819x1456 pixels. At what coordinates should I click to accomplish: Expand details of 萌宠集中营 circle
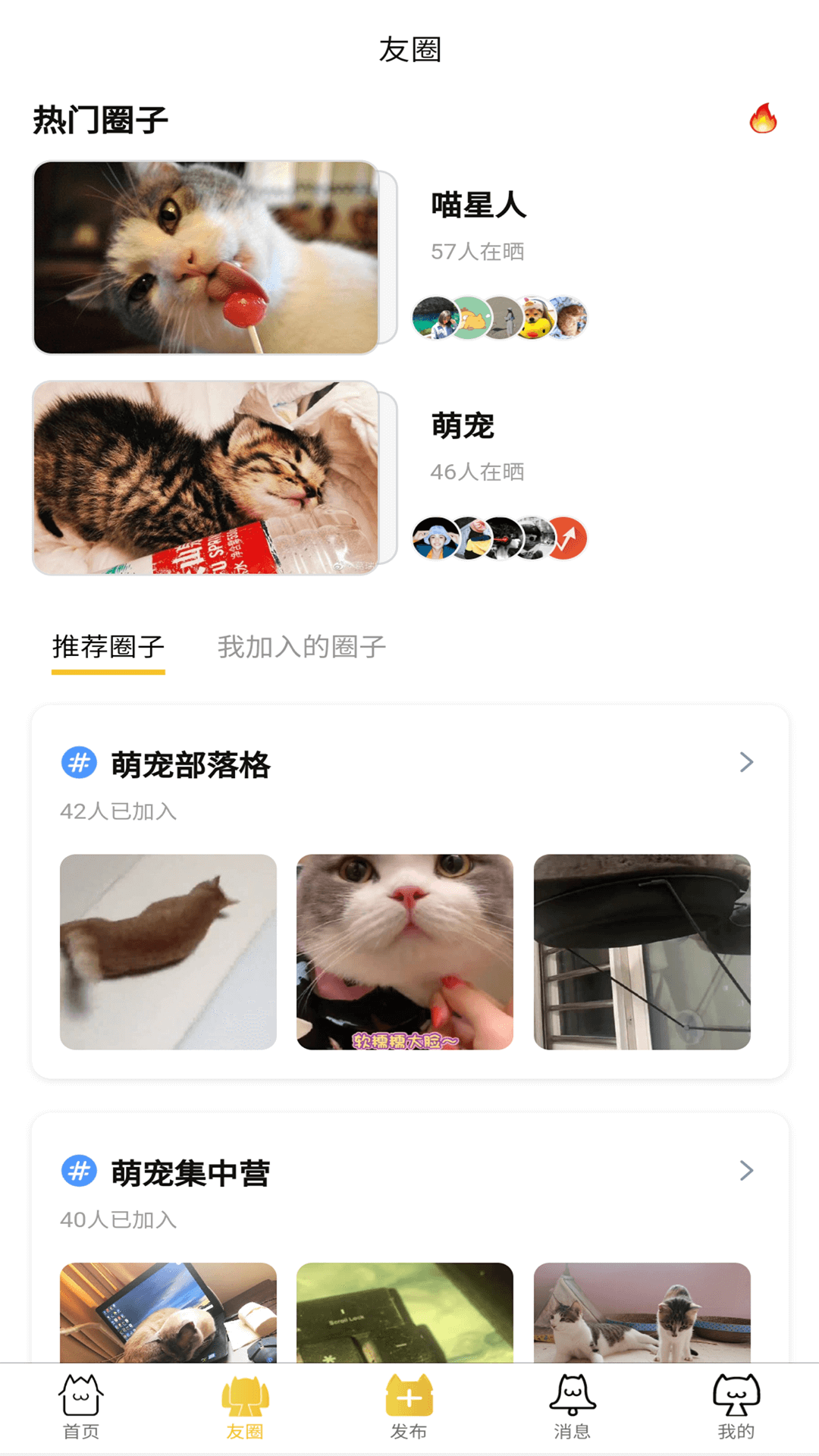click(x=746, y=1169)
